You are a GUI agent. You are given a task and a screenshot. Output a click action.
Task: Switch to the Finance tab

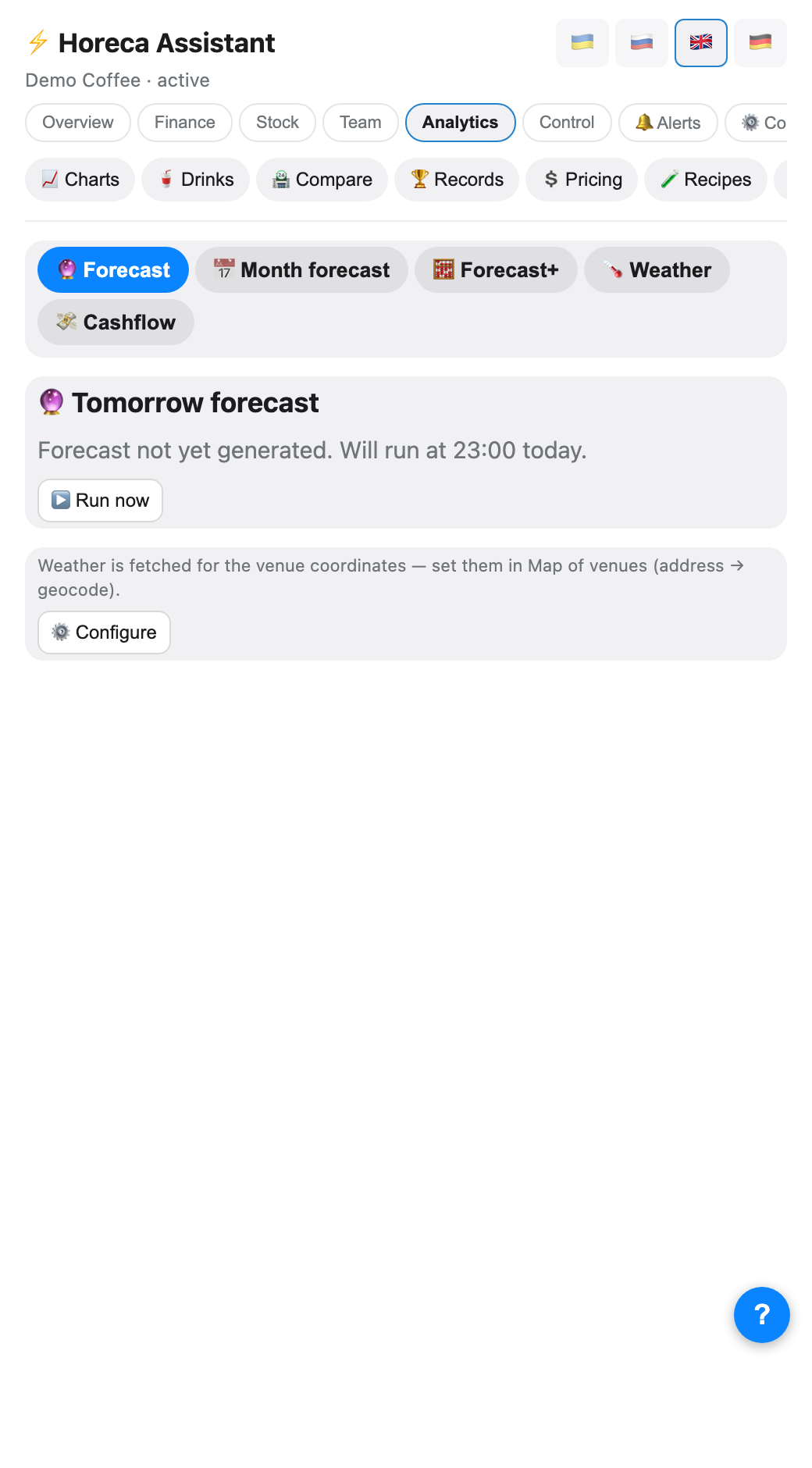(185, 123)
